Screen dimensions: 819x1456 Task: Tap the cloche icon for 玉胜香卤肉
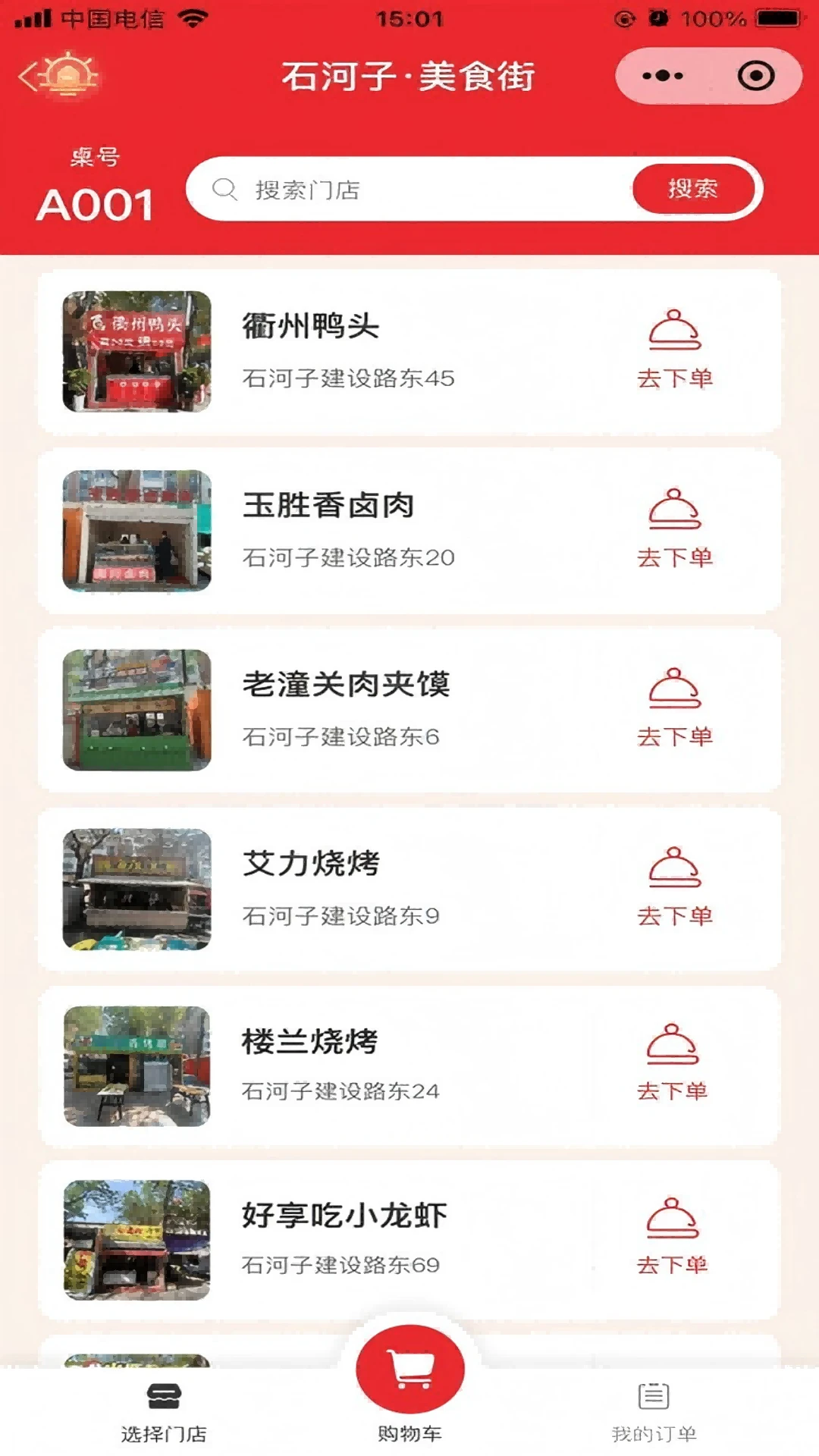point(675,510)
